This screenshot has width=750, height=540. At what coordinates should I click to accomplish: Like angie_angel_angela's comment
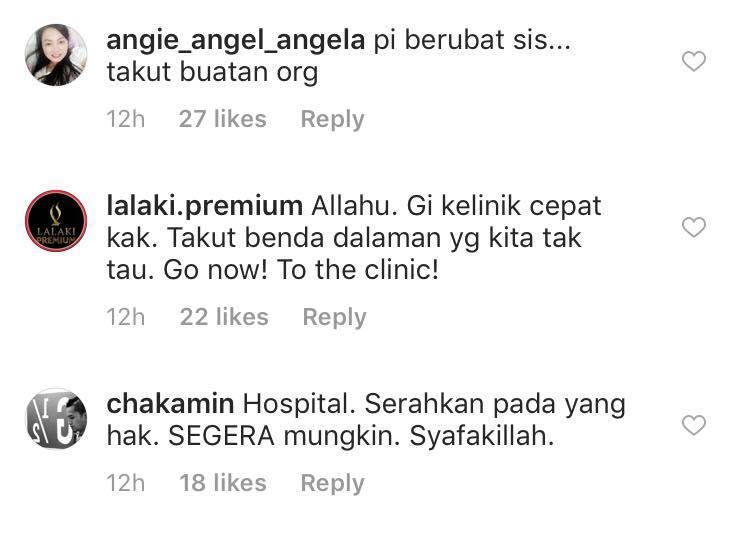(693, 62)
